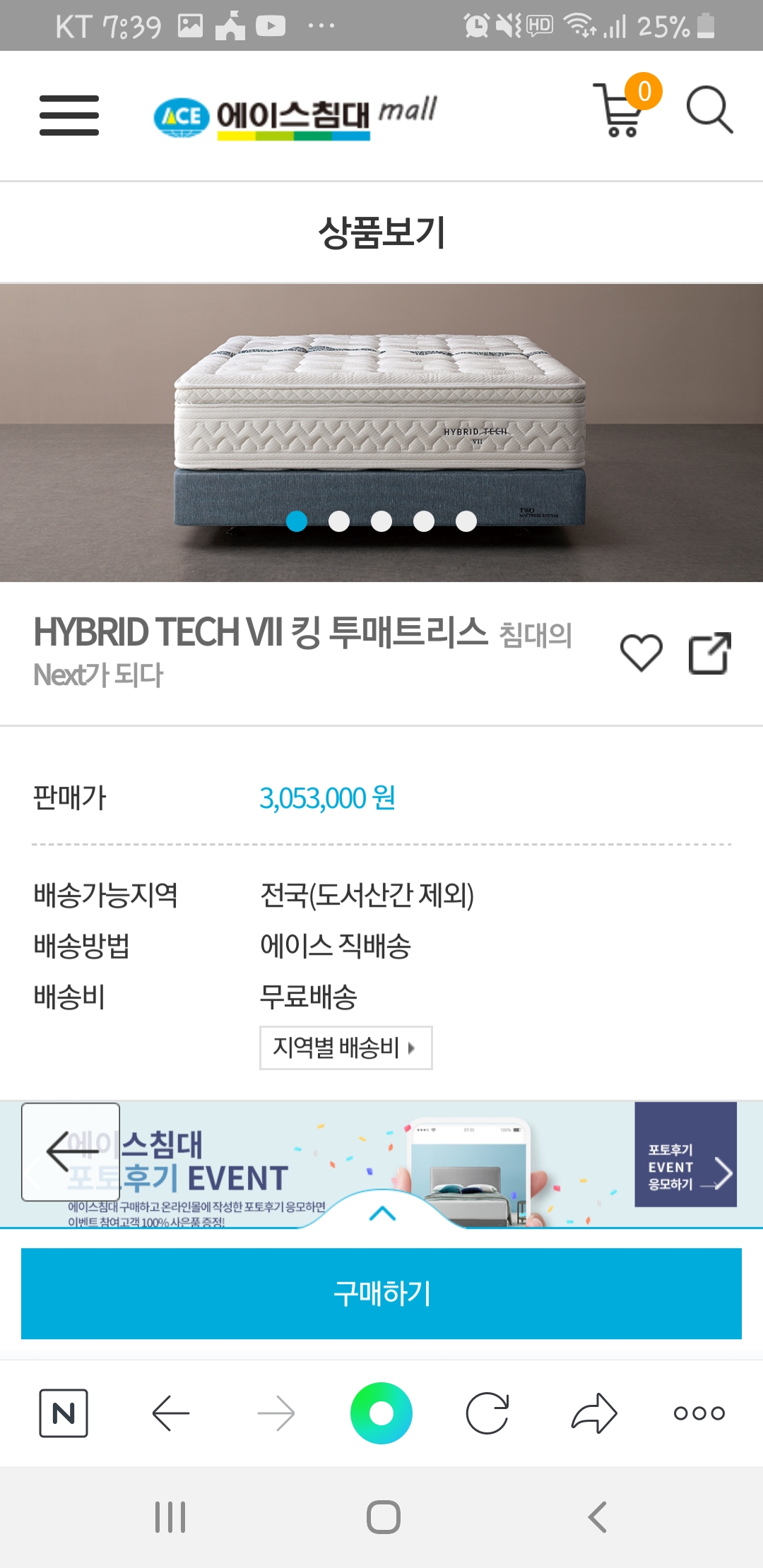Add product to wishlist heart

click(x=641, y=653)
